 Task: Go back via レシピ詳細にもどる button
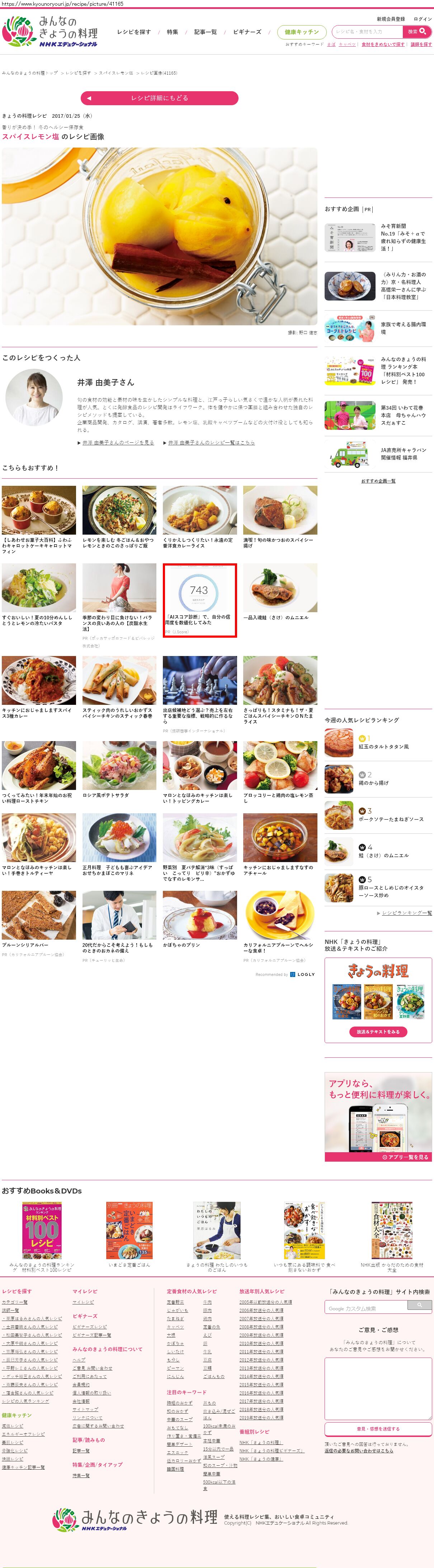pyautogui.click(x=159, y=98)
